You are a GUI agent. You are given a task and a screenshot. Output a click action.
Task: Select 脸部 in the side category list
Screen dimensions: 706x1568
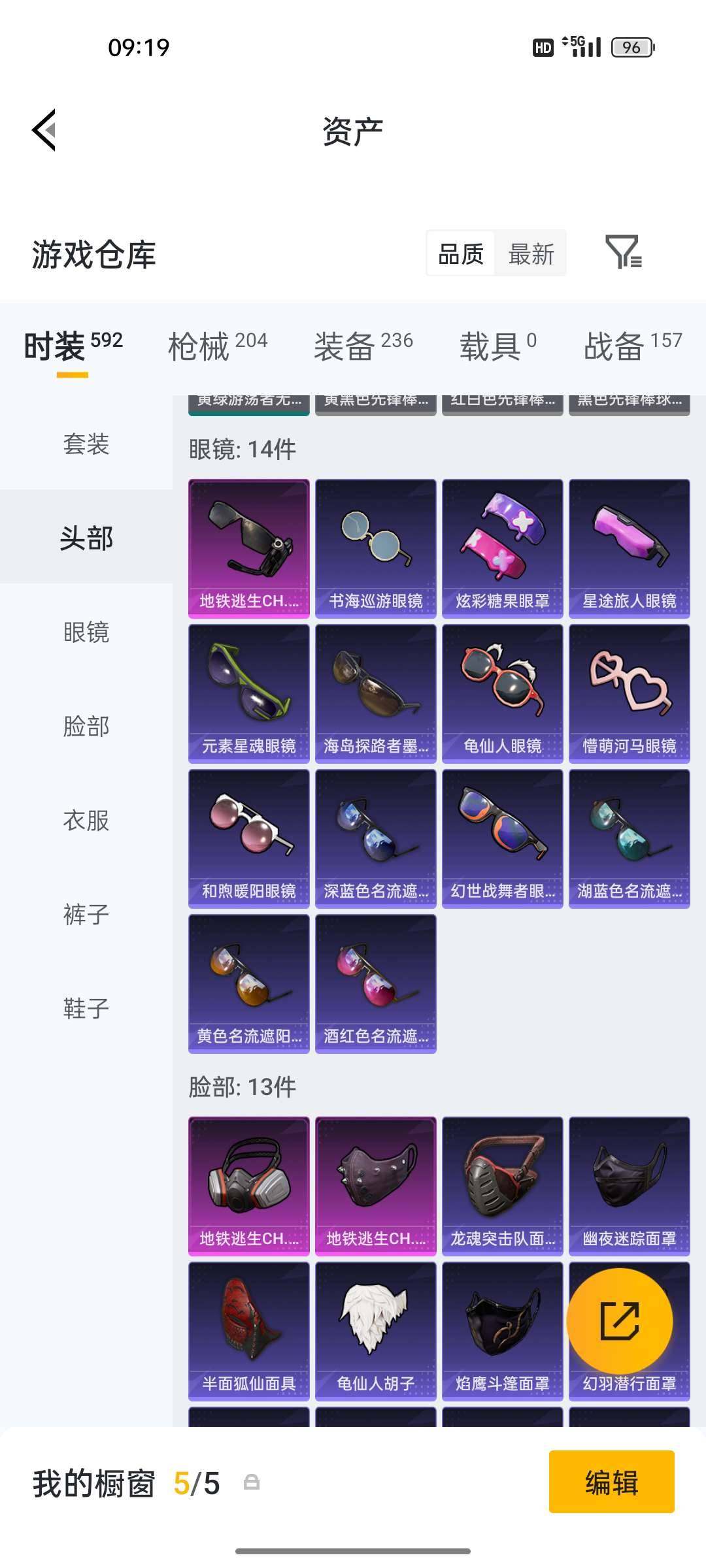pos(86,727)
